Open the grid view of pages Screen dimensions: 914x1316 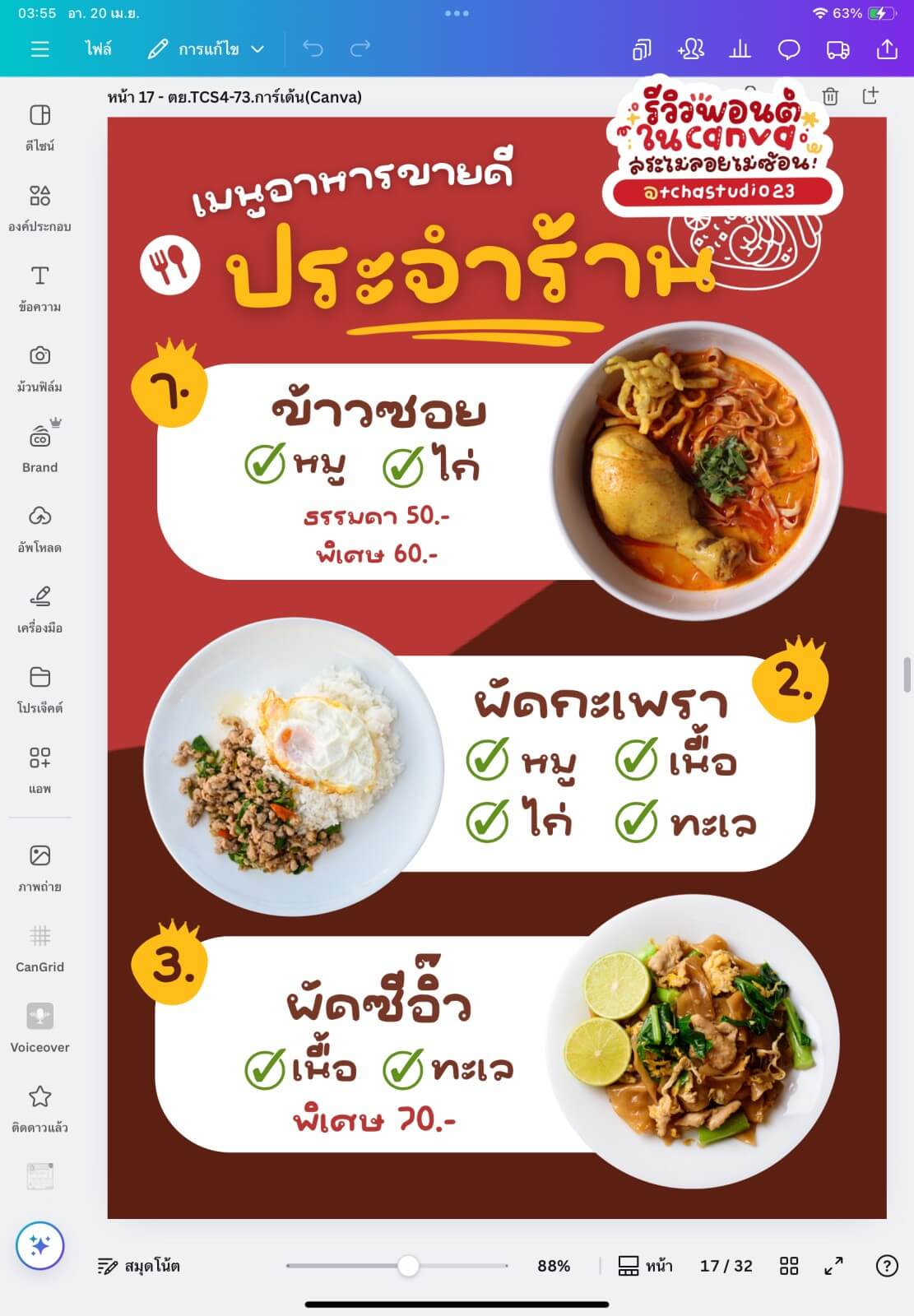coord(789,1266)
